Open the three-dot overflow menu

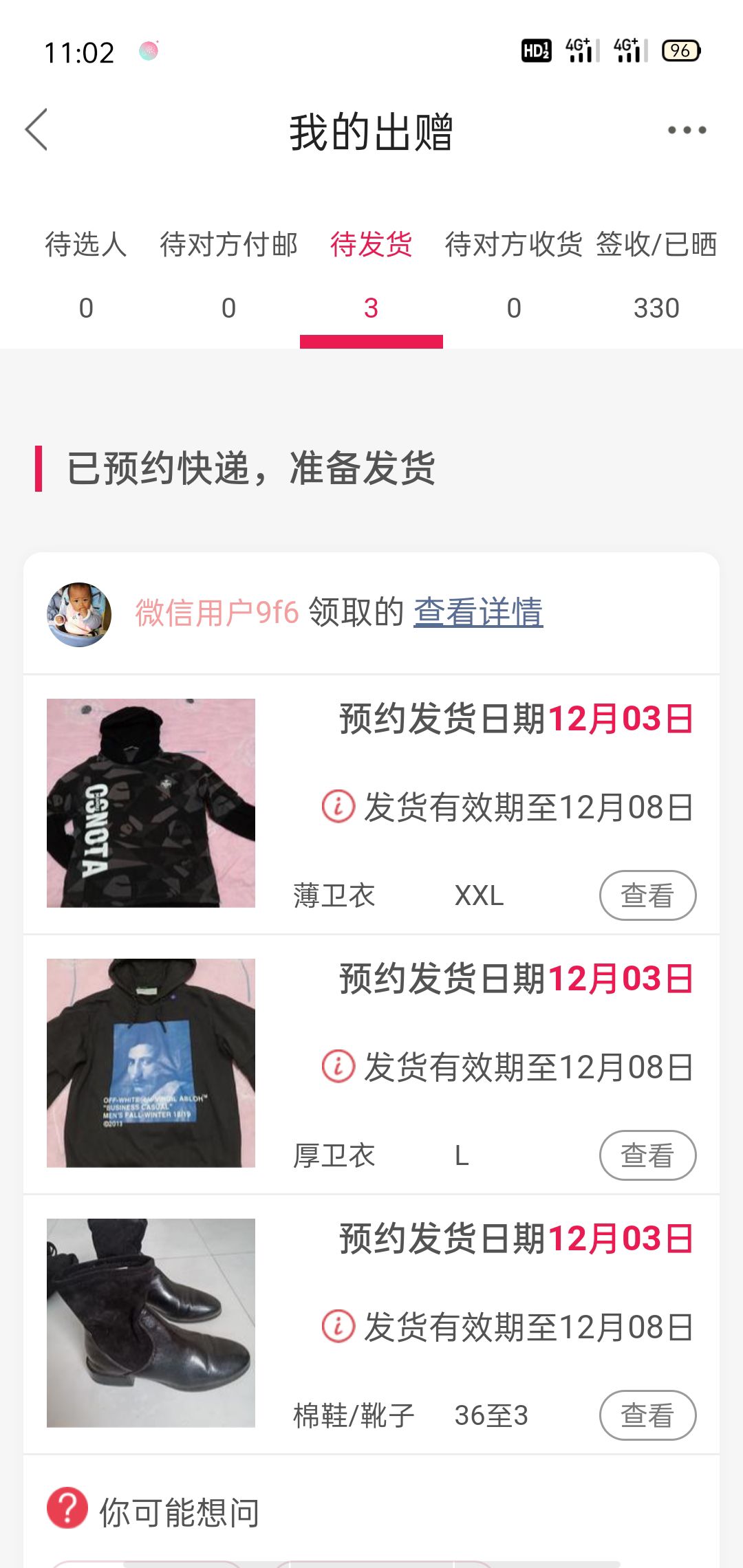click(x=687, y=129)
